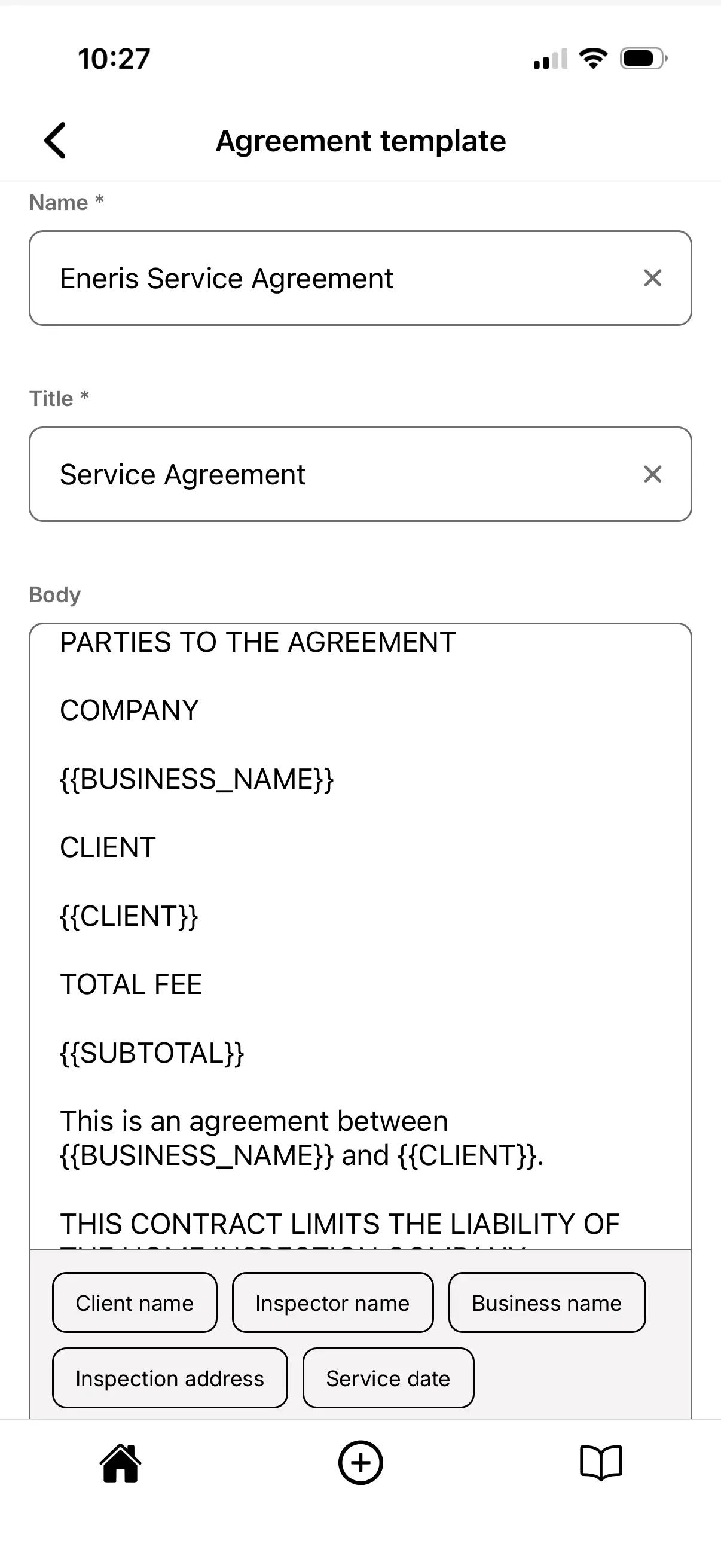Tap the Agreement template screen title
This screenshot has height=1568, width=721.
tap(361, 140)
